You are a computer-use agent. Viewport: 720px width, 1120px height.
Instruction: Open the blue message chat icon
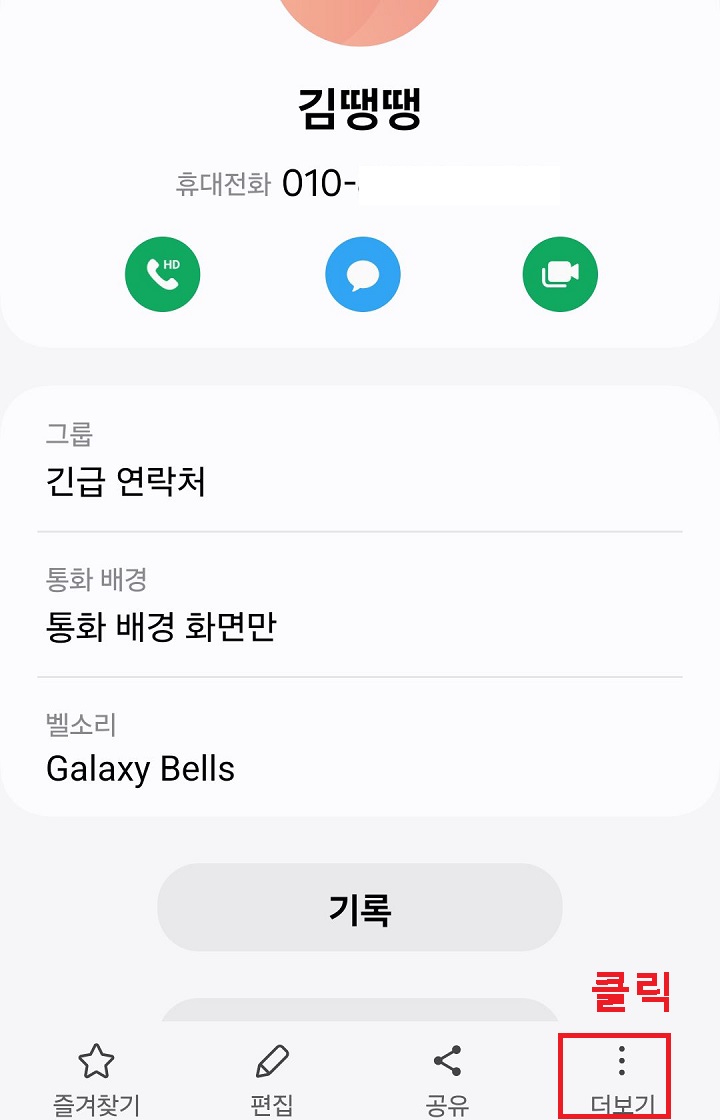[362, 274]
